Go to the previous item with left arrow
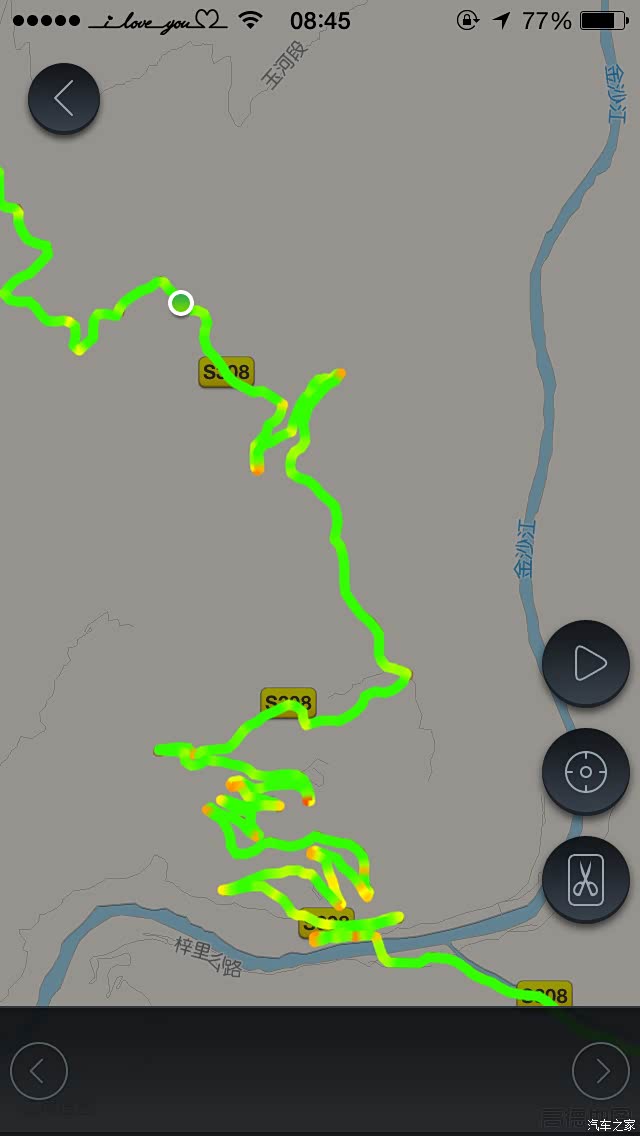This screenshot has height=1136, width=640. (38, 1071)
